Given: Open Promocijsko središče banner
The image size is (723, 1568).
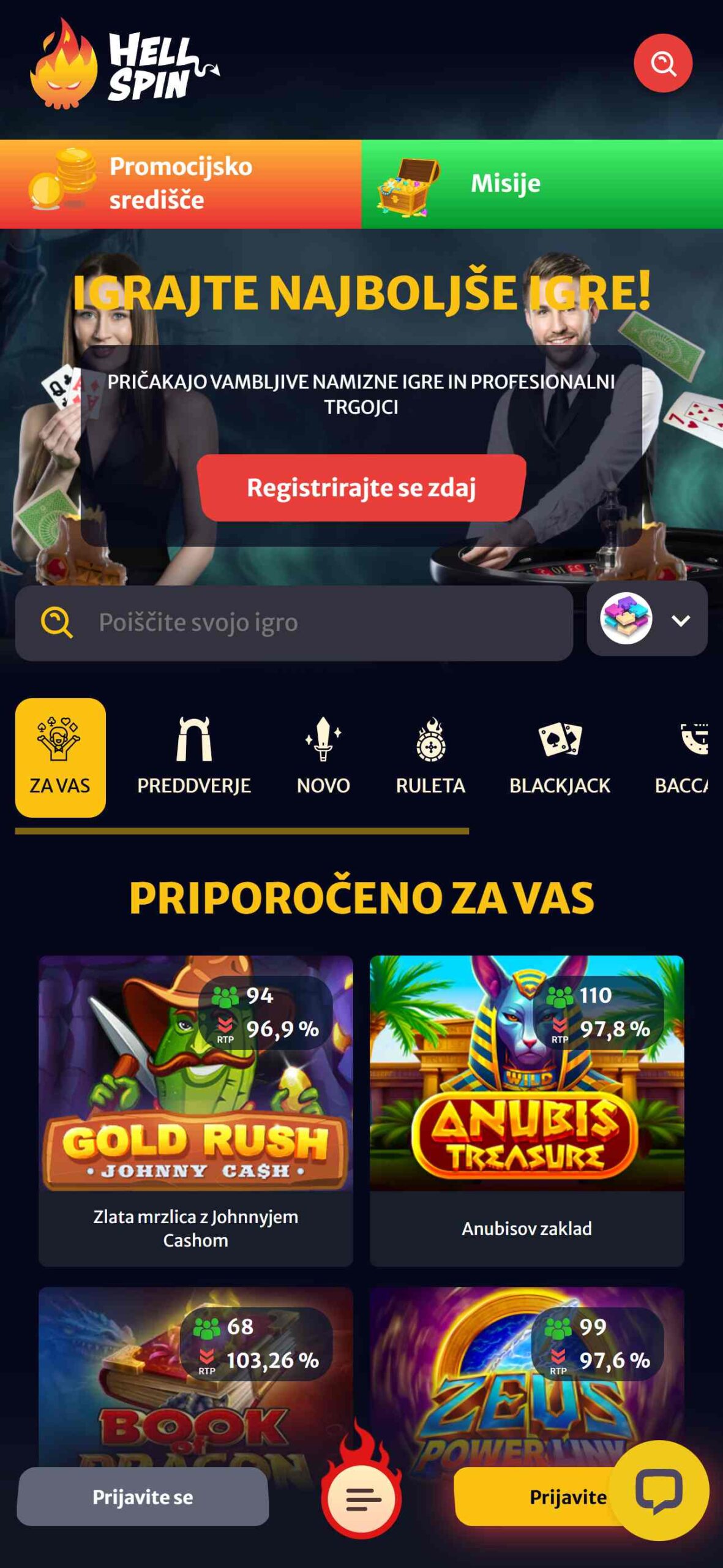Looking at the screenshot, I should point(181,184).
